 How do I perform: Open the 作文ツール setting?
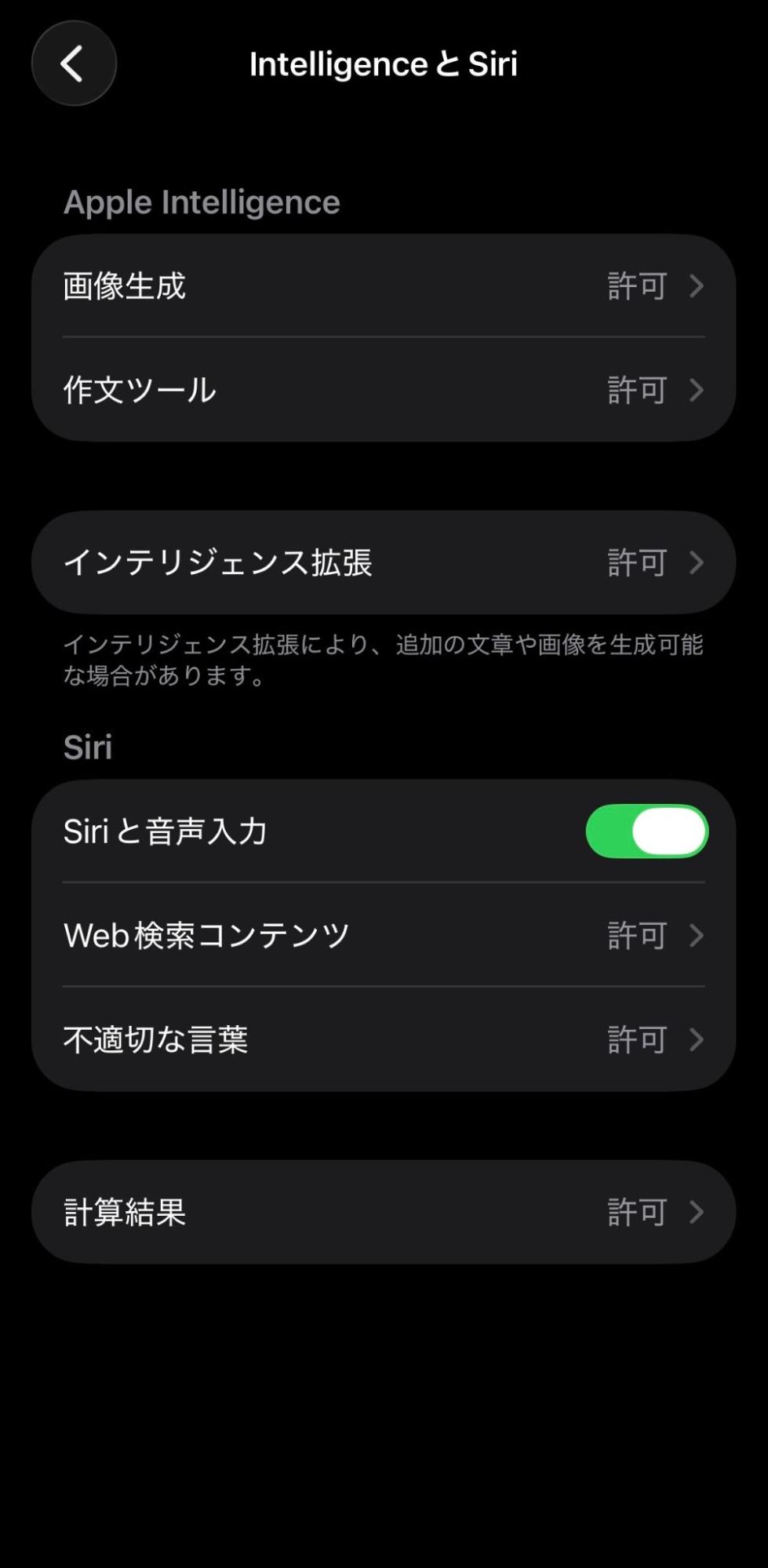click(x=384, y=390)
